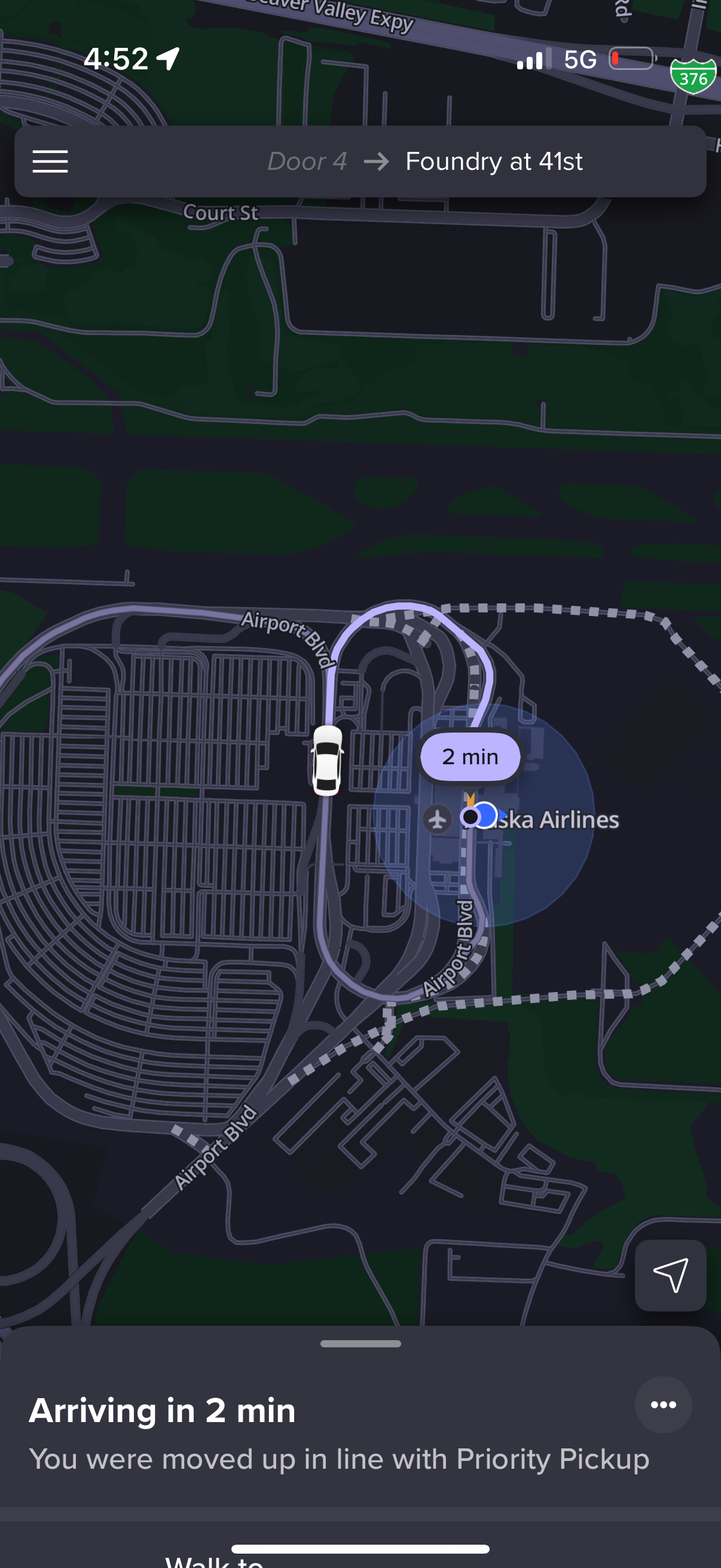
Task: Tap the 2 min ETA bubble
Action: coord(470,756)
